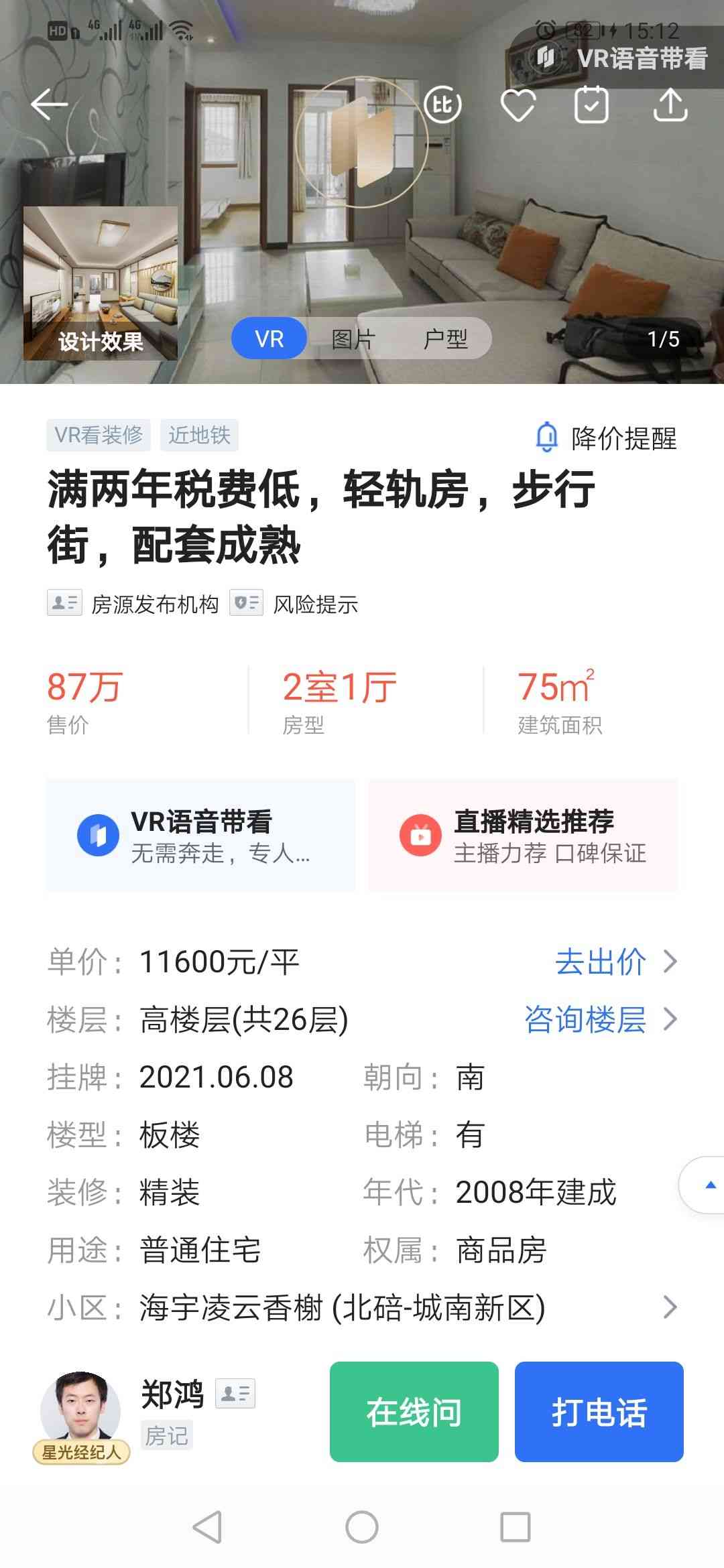Tap 咨询楼层 to ask about the floor
The image size is (724, 1568).
click(x=599, y=1019)
